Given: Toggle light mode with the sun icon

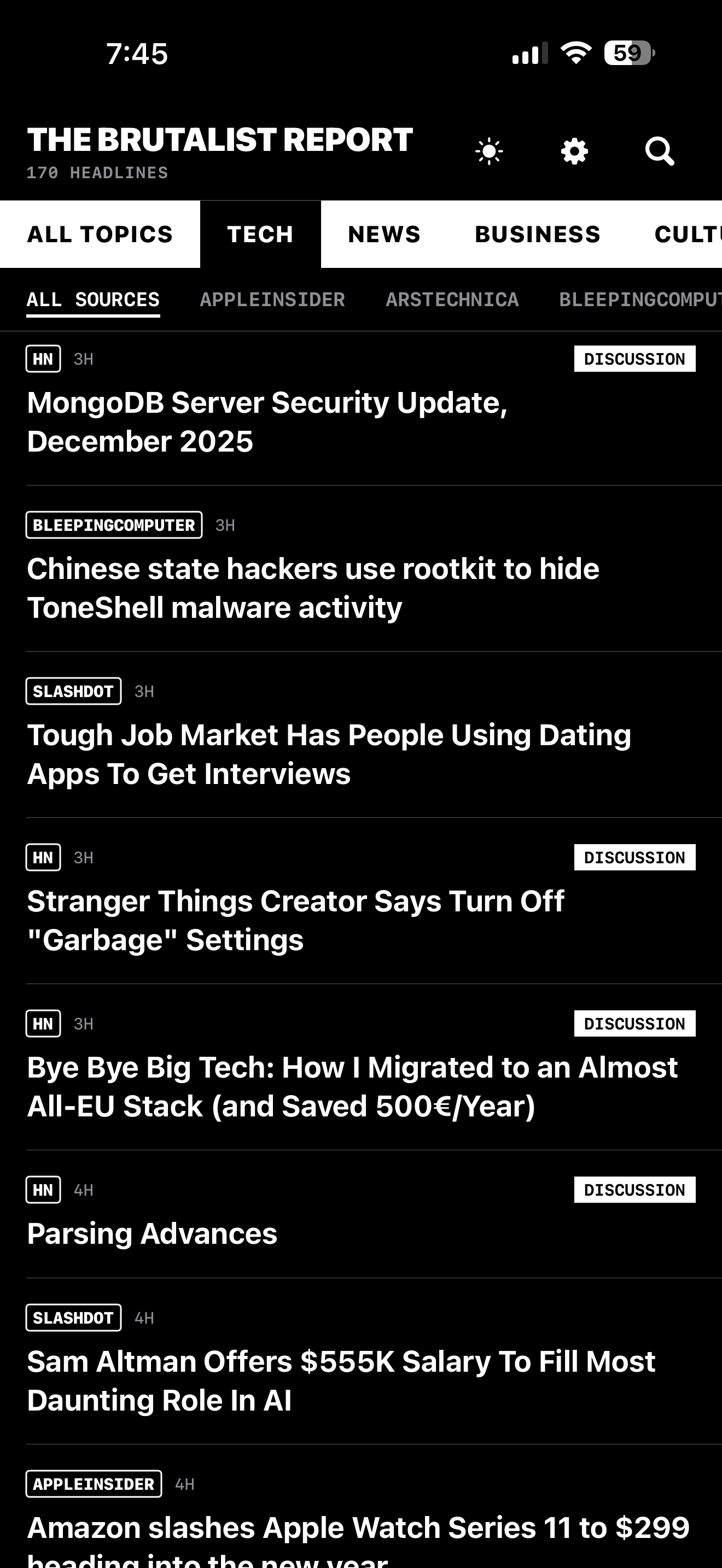Looking at the screenshot, I should coord(489,150).
